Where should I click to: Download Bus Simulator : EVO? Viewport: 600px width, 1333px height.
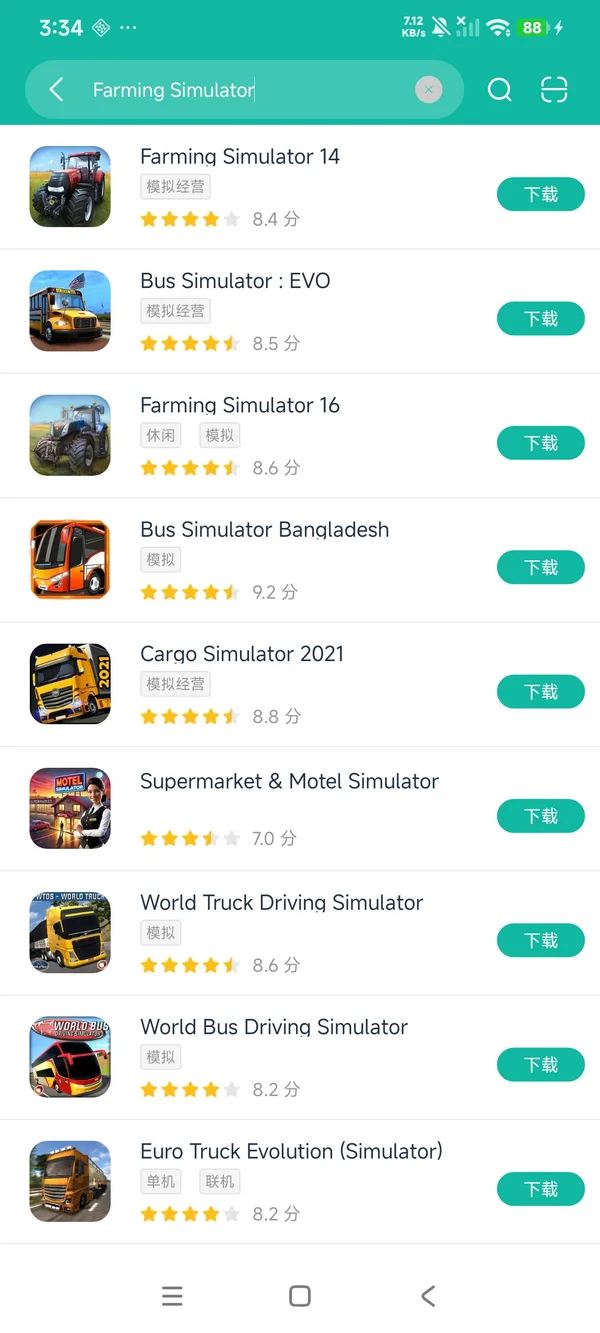pos(540,318)
